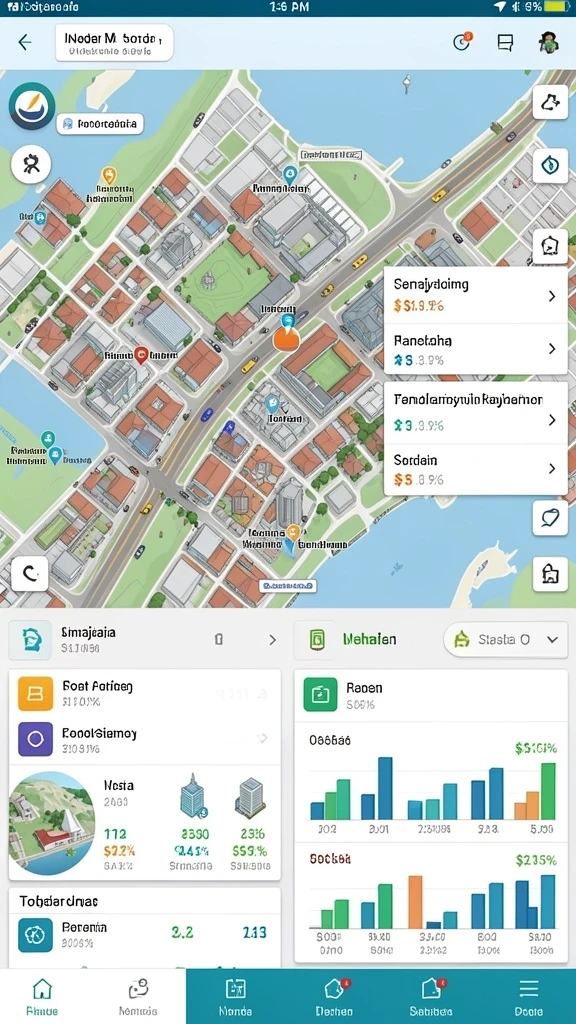Switch to the Nonda tab in the bottom bar
576x1024 pixels.
tap(235, 997)
